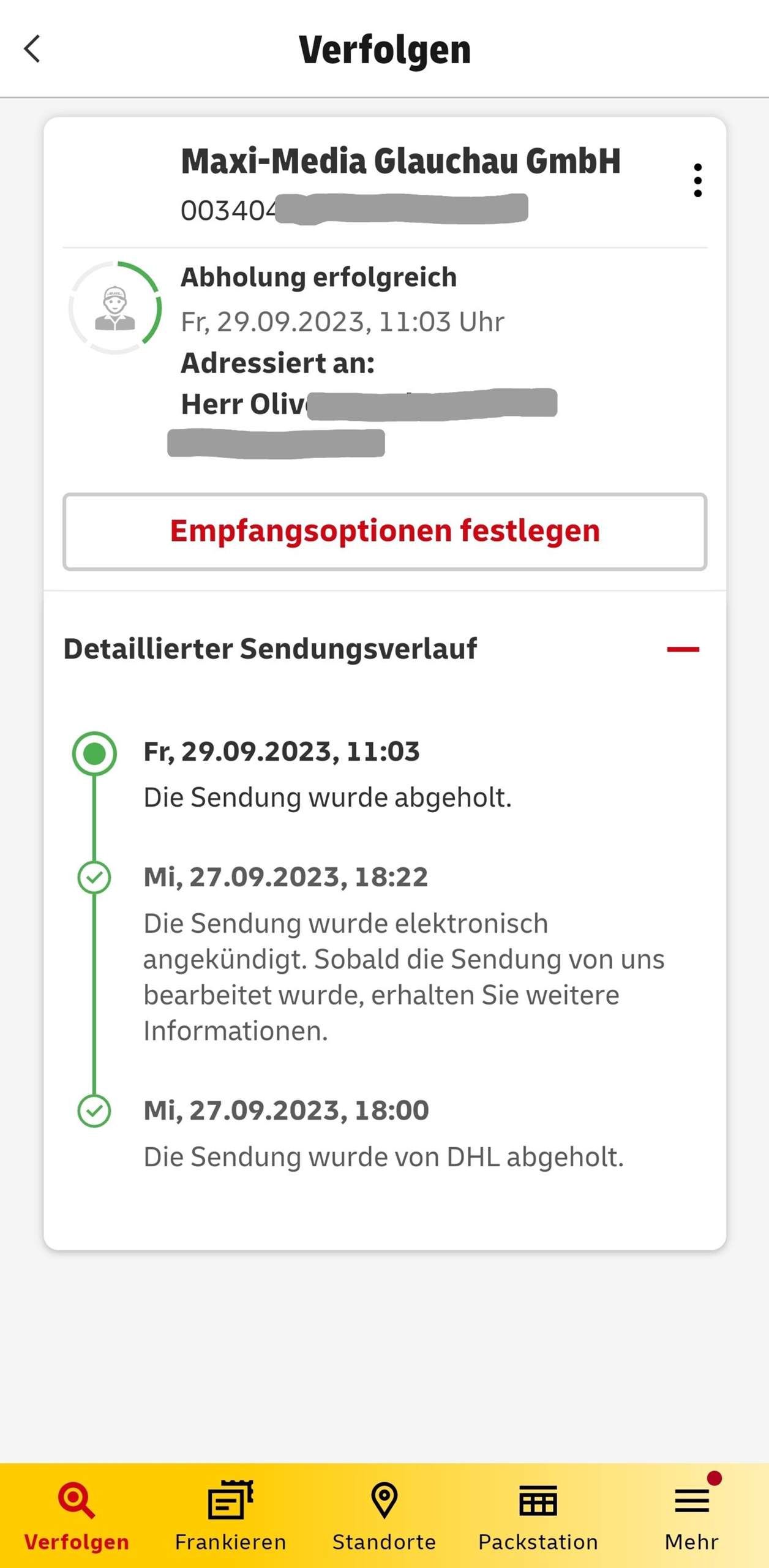Viewport: 769px width, 1568px height.
Task: Collapse Detaillierter Sendungsverlauf section
Action: [683, 649]
